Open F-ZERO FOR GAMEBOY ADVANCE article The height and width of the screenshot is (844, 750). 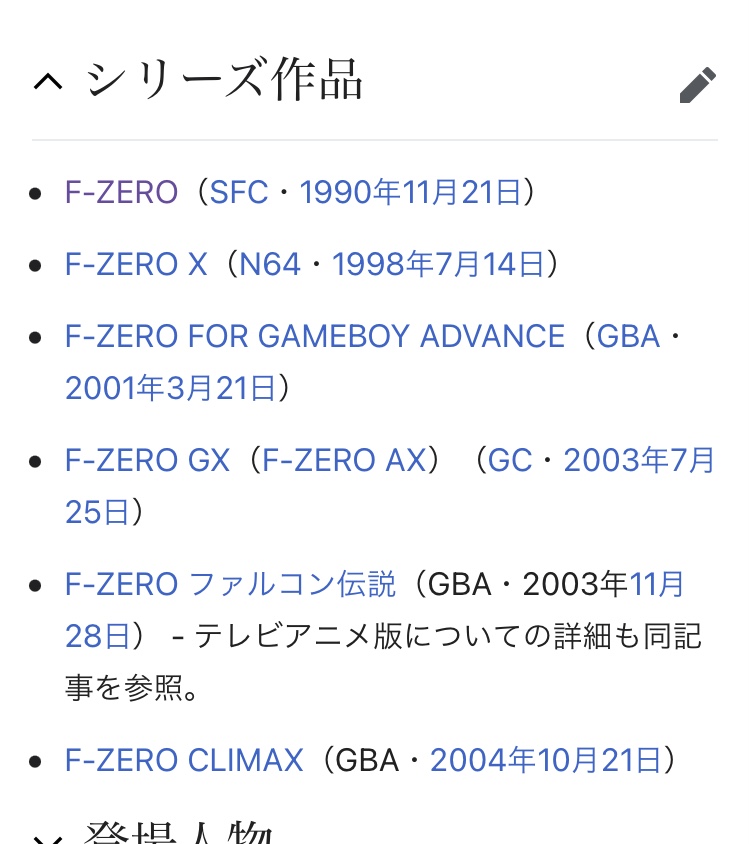pos(314,336)
